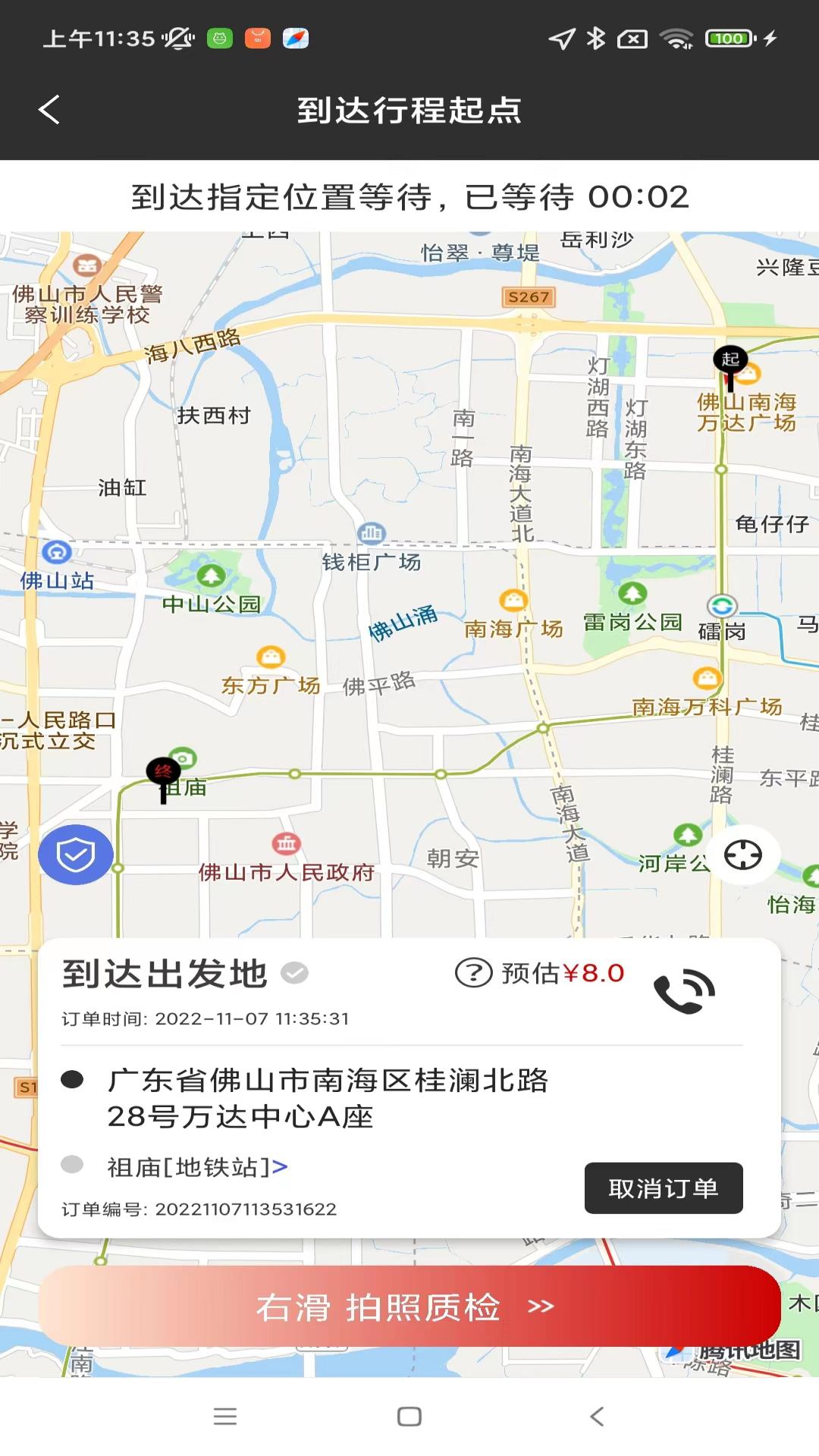Tap the back chevron in title bar

coord(49,109)
